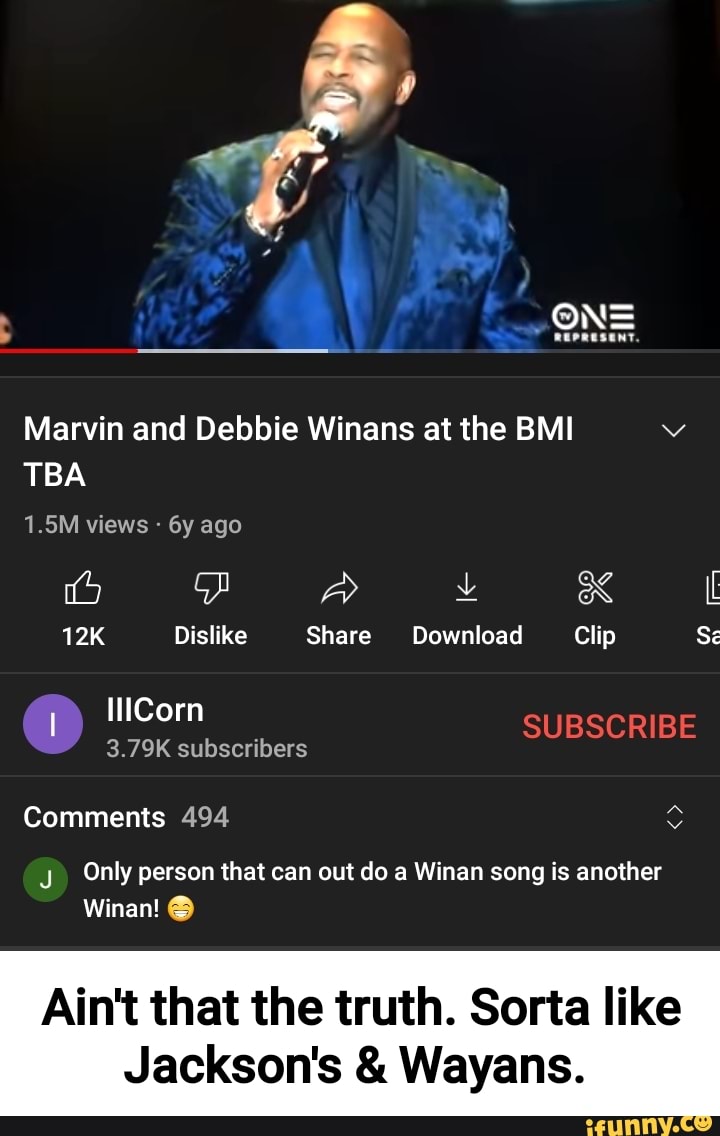Tap the video player to show controls
Viewport: 720px width, 1136px height.
click(x=360, y=175)
